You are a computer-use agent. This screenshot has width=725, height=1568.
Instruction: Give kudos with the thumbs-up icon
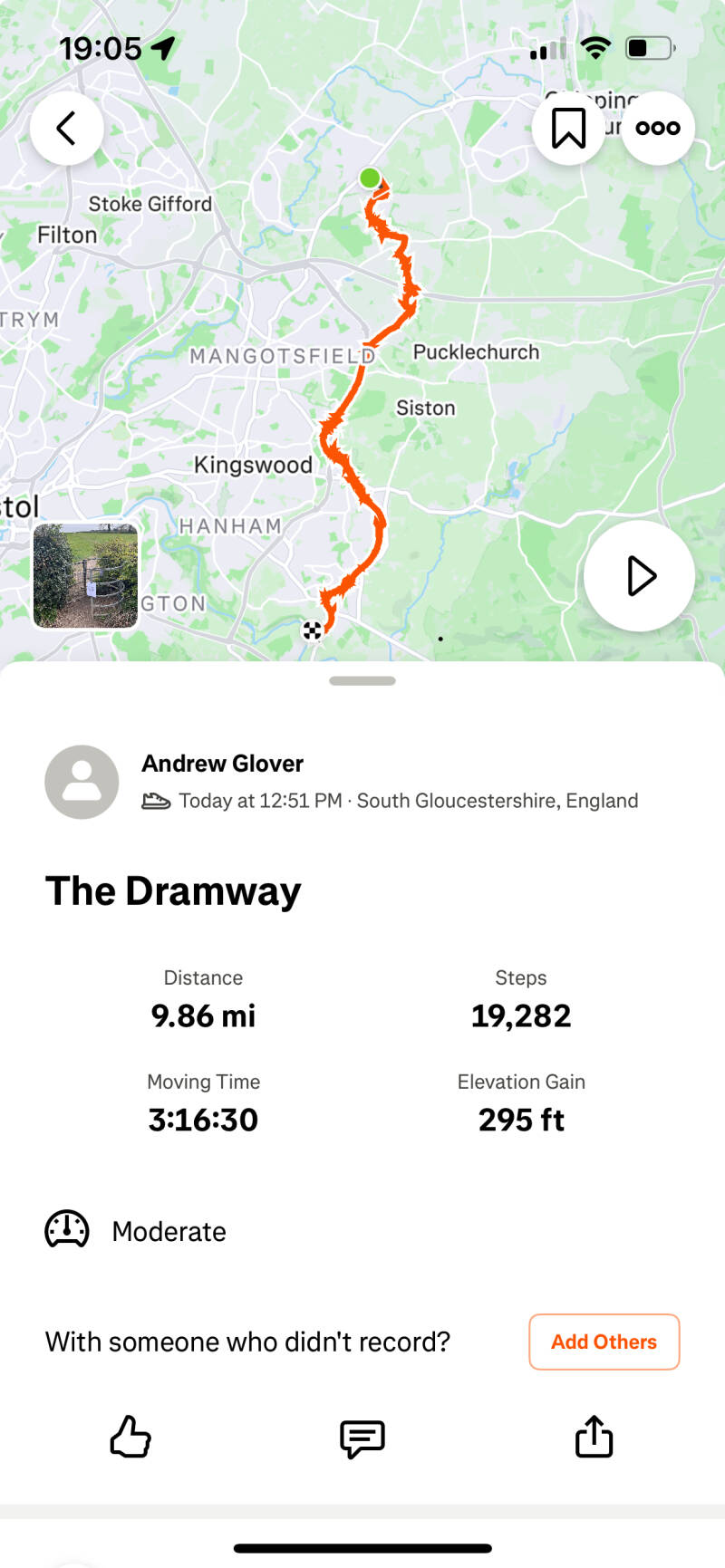coord(130,1437)
